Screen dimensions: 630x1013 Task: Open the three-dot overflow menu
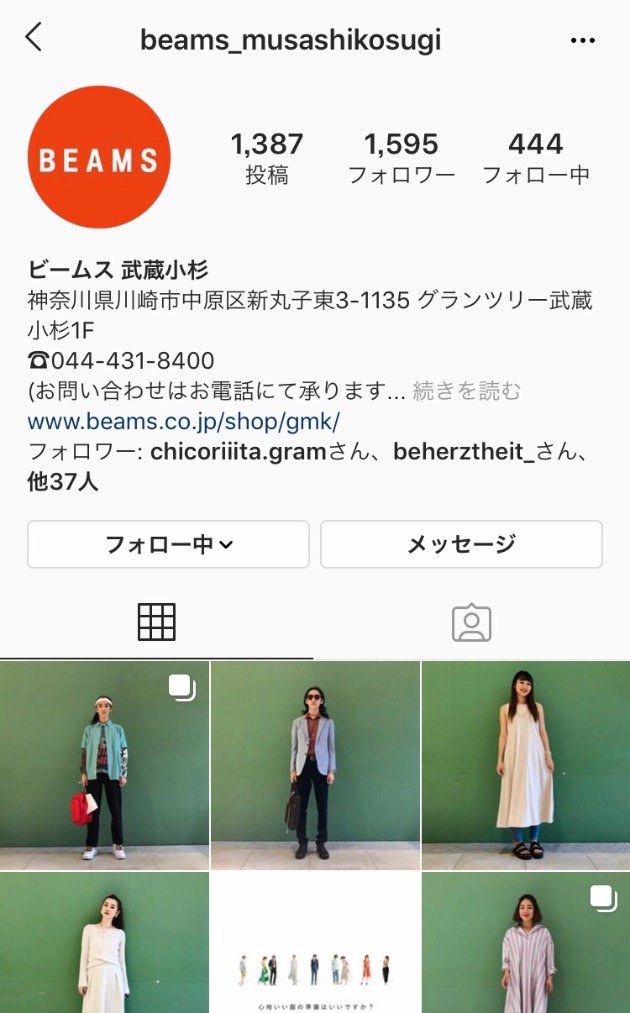[582, 40]
